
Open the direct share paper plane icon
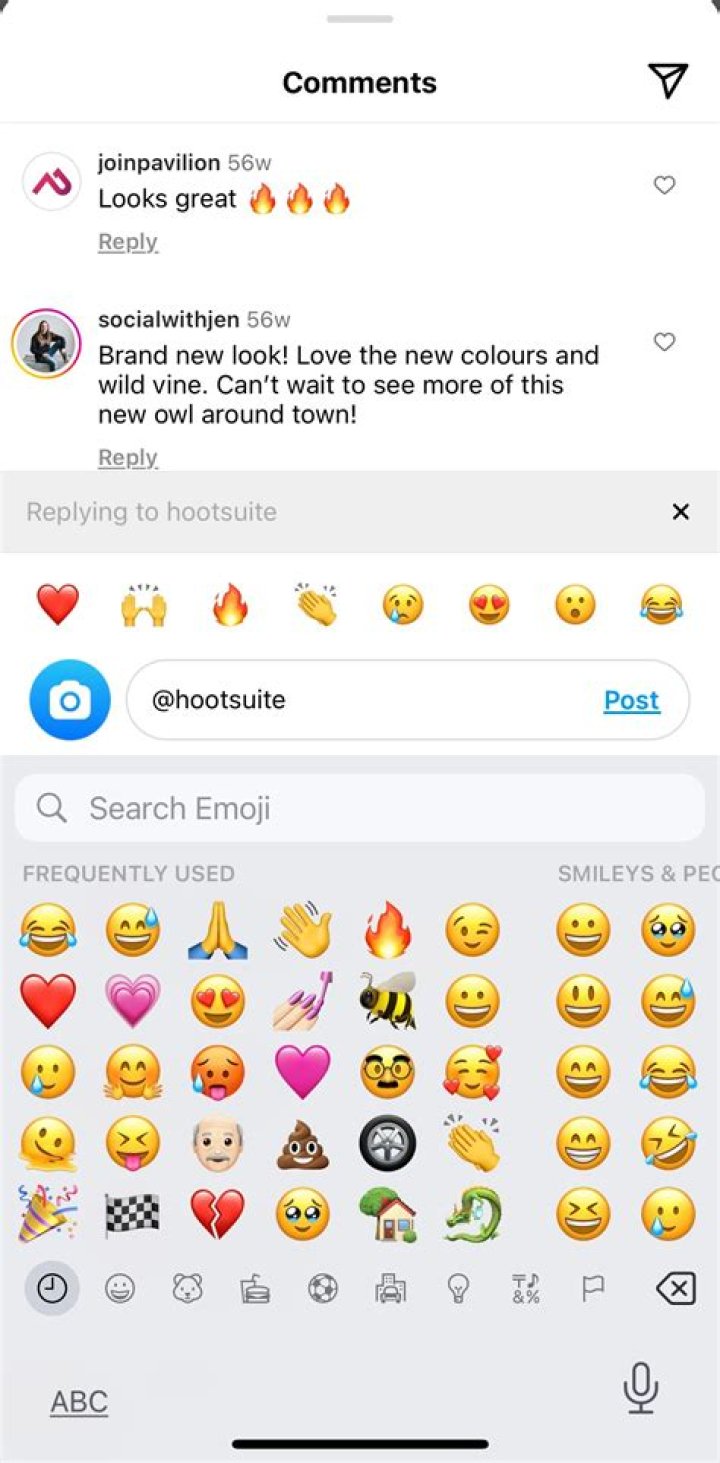point(668,81)
